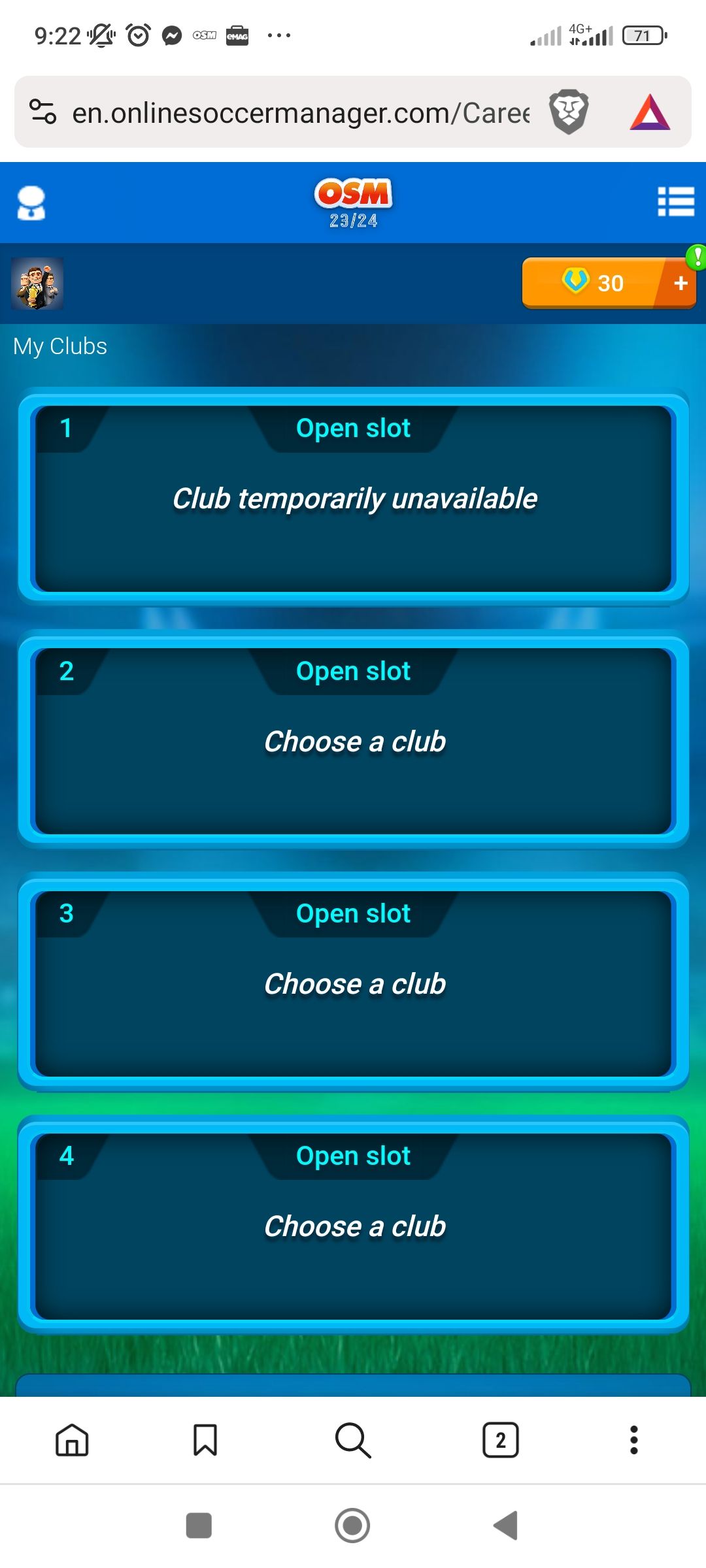
Task: Tap the manager avatar picture
Action: coord(37,284)
